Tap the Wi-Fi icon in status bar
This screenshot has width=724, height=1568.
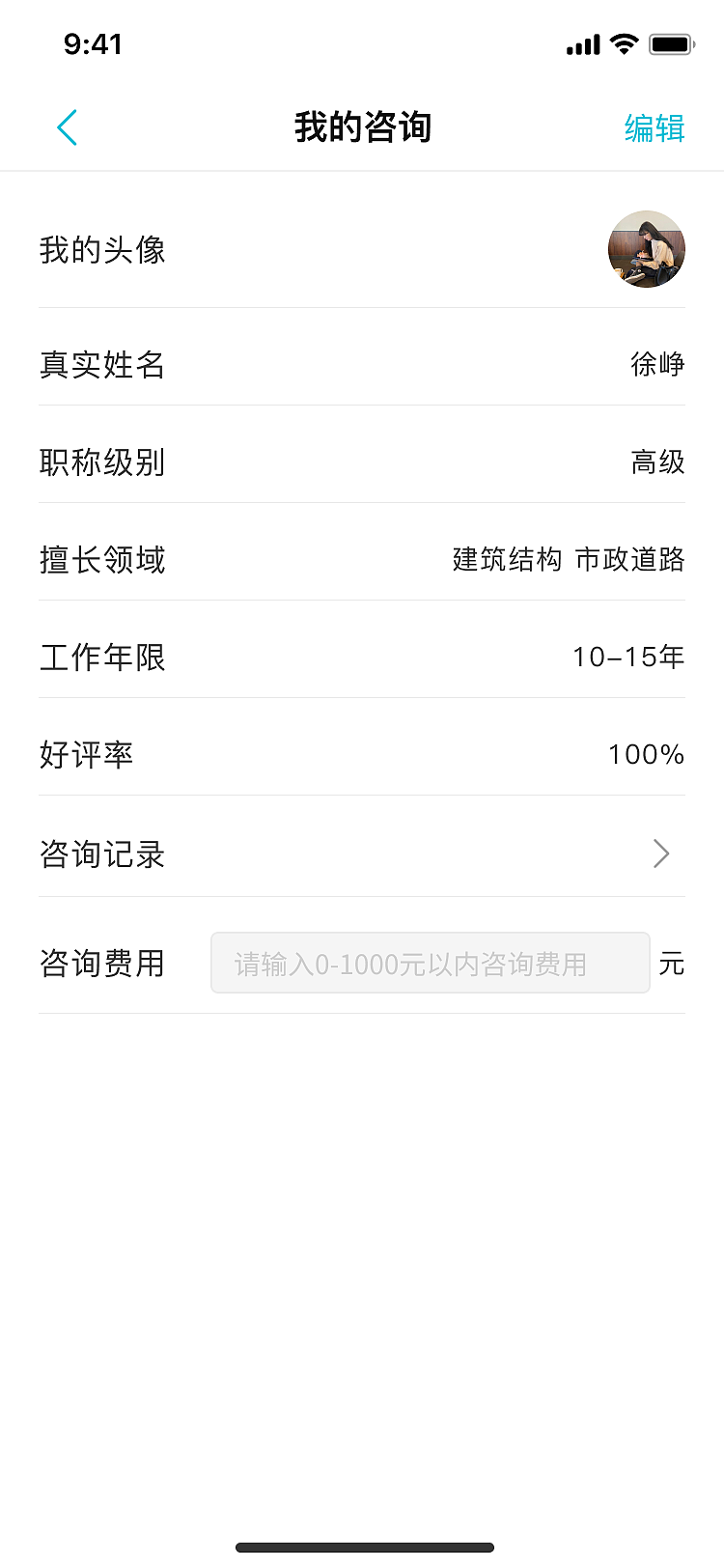coord(624,42)
